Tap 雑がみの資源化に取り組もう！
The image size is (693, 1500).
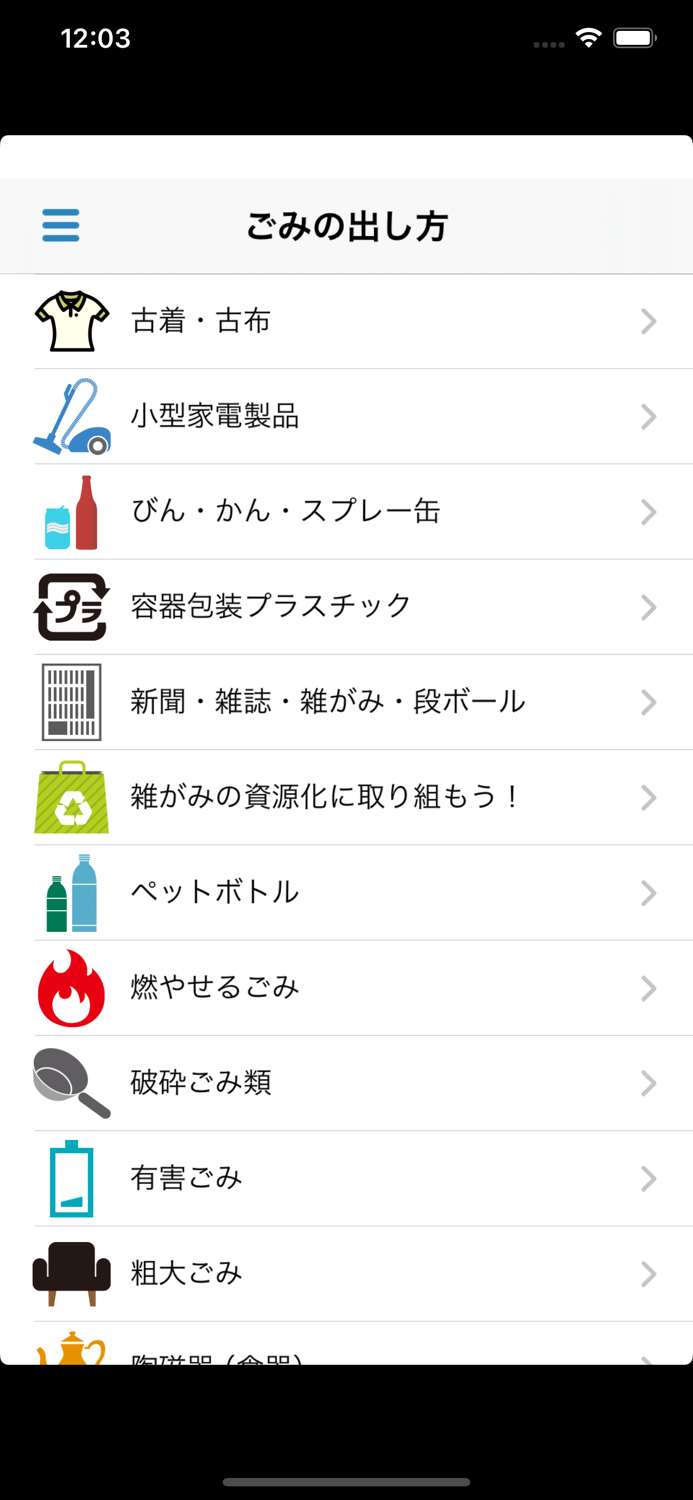click(x=346, y=798)
